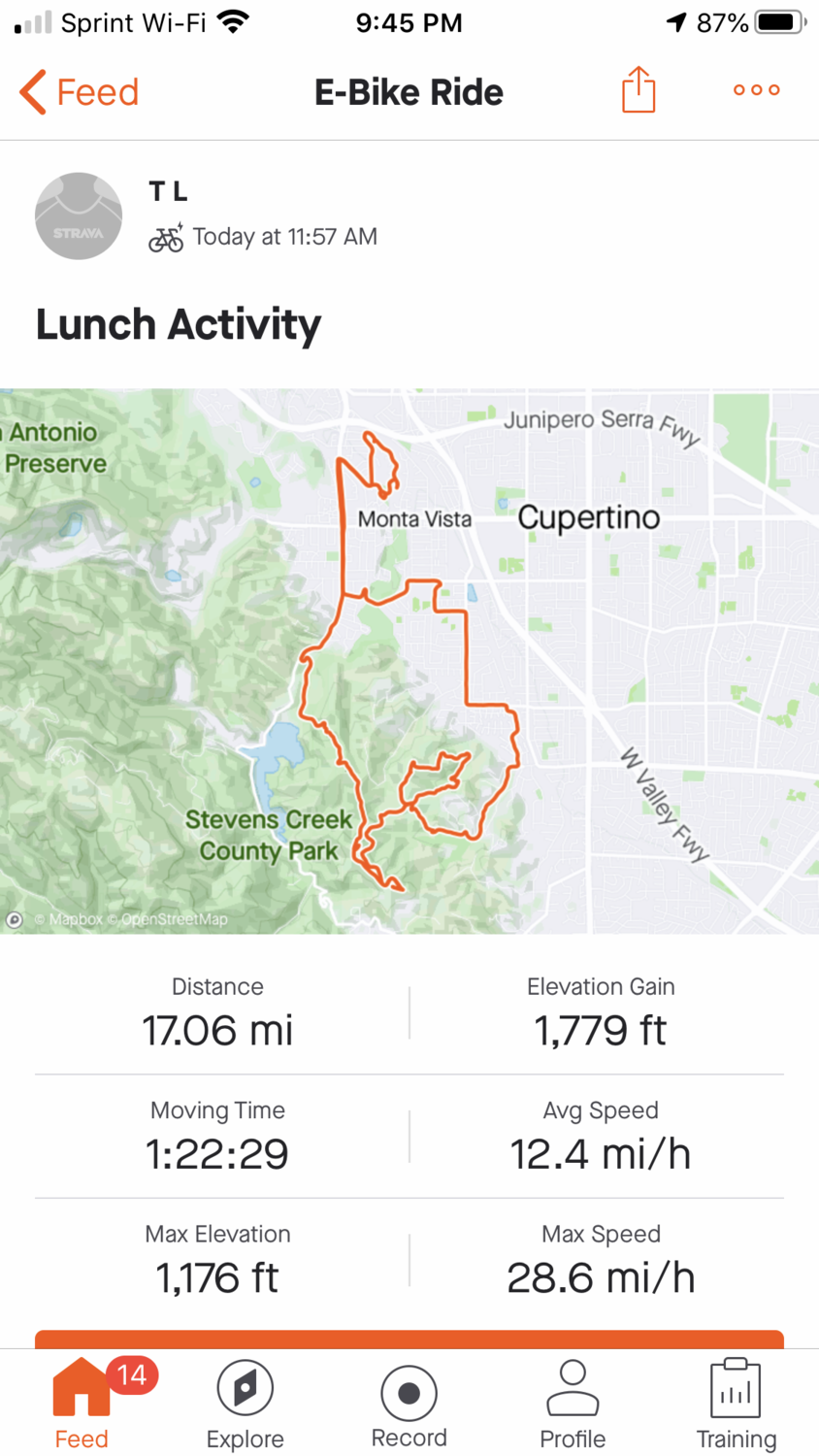Open the three-dot overflow menu
This screenshot has height=1456, width=819.
[x=757, y=90]
